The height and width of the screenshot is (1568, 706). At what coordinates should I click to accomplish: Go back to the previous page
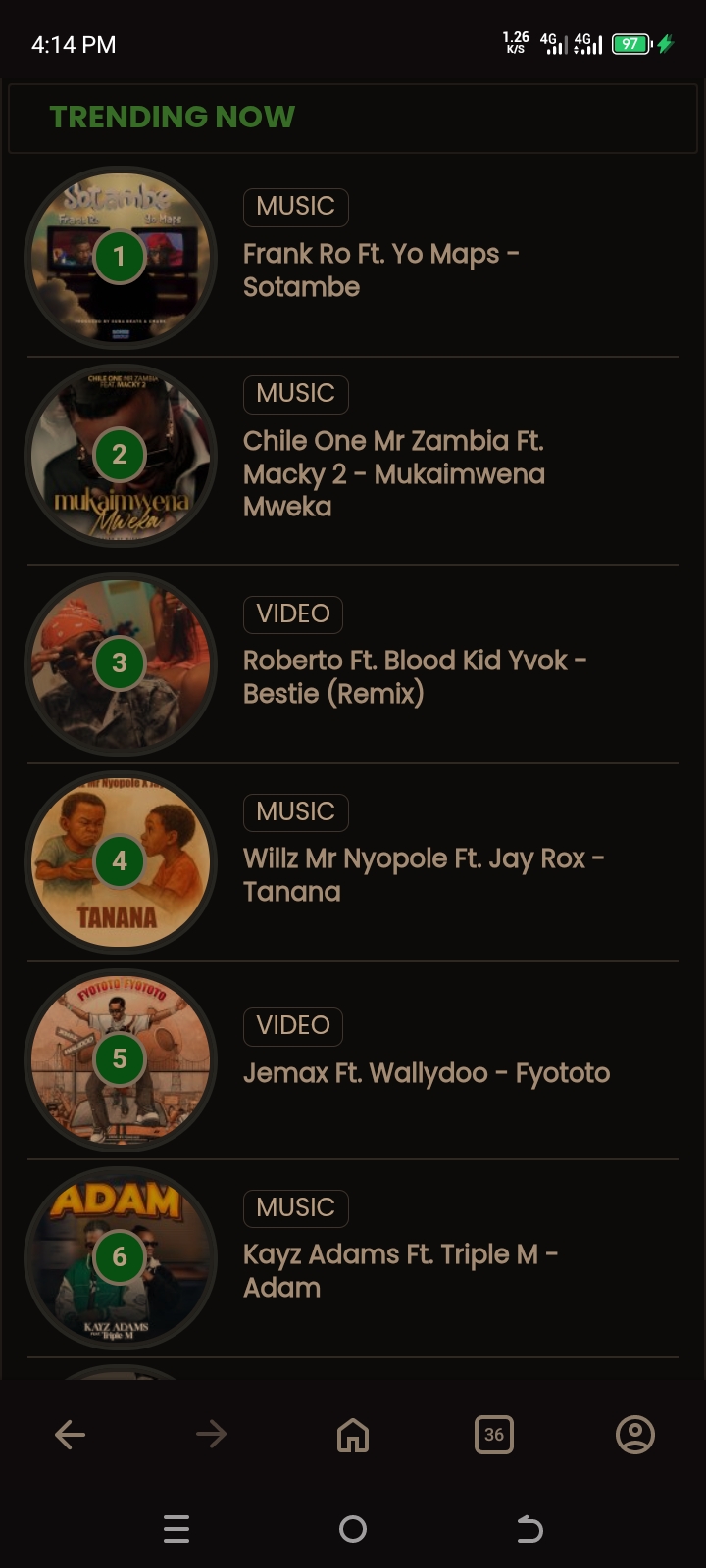(x=71, y=1435)
